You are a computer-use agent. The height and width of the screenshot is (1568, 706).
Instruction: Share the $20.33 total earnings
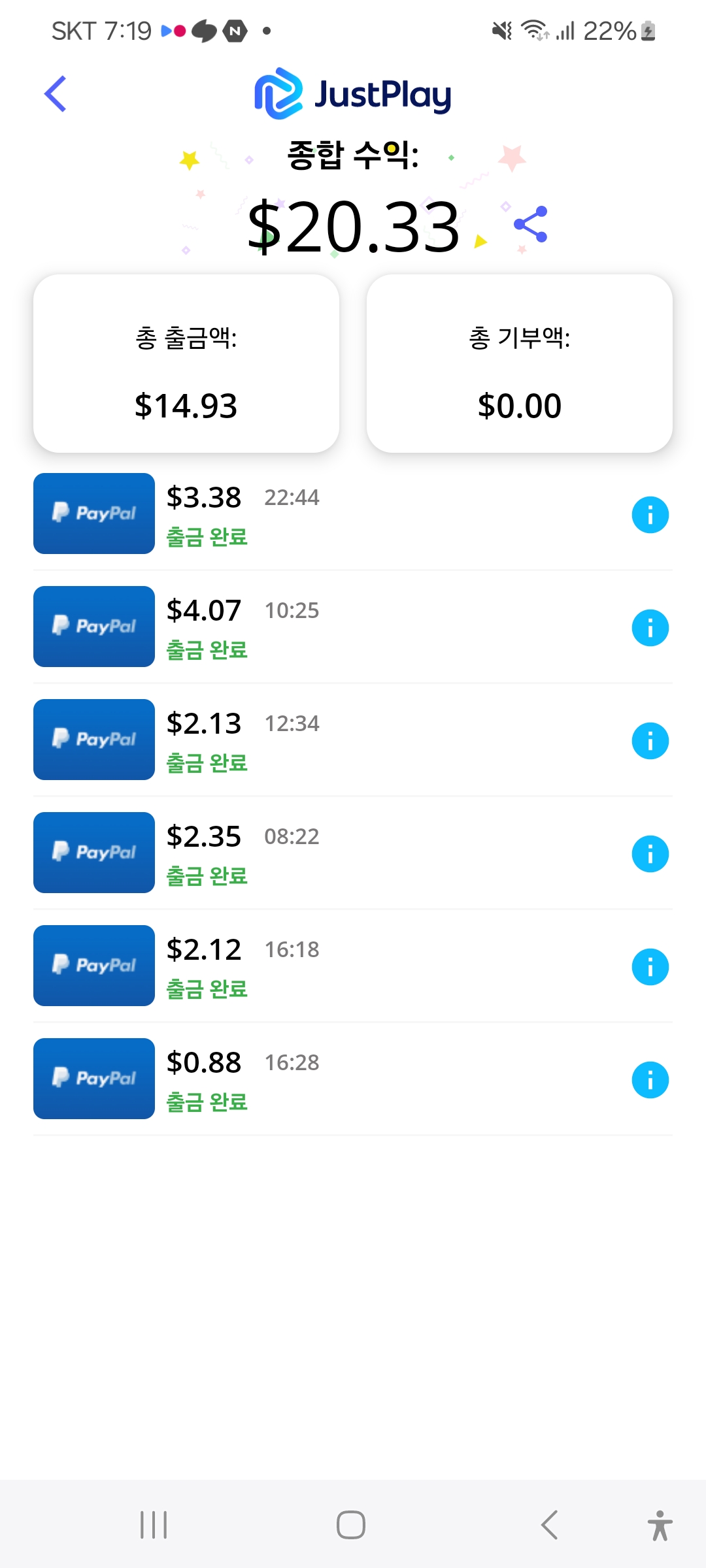coord(531,224)
